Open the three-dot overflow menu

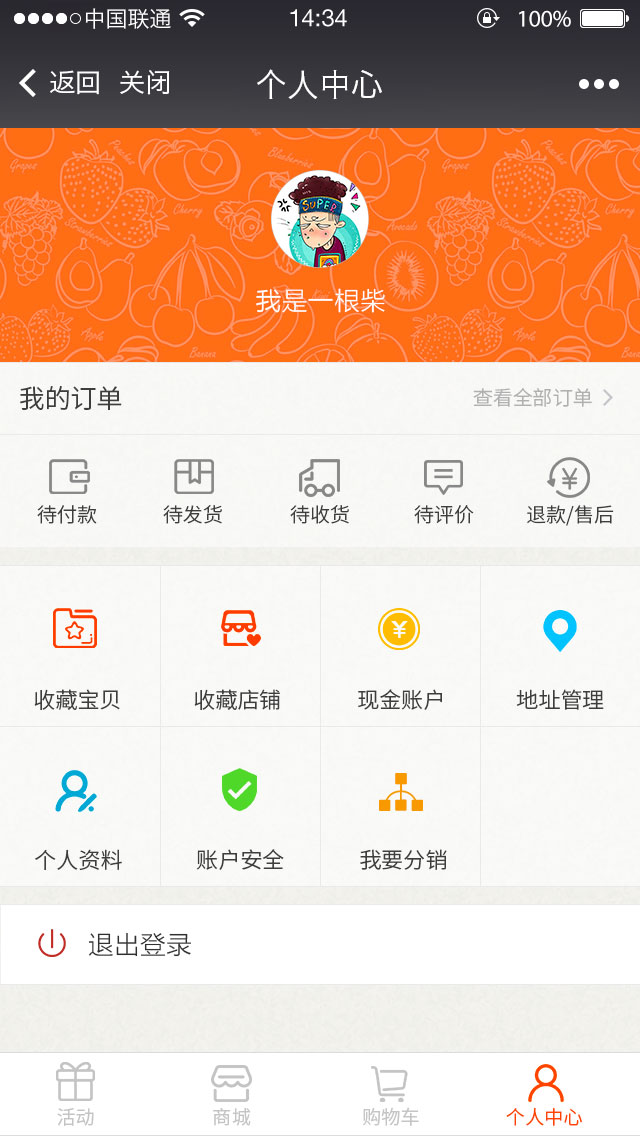click(x=598, y=84)
